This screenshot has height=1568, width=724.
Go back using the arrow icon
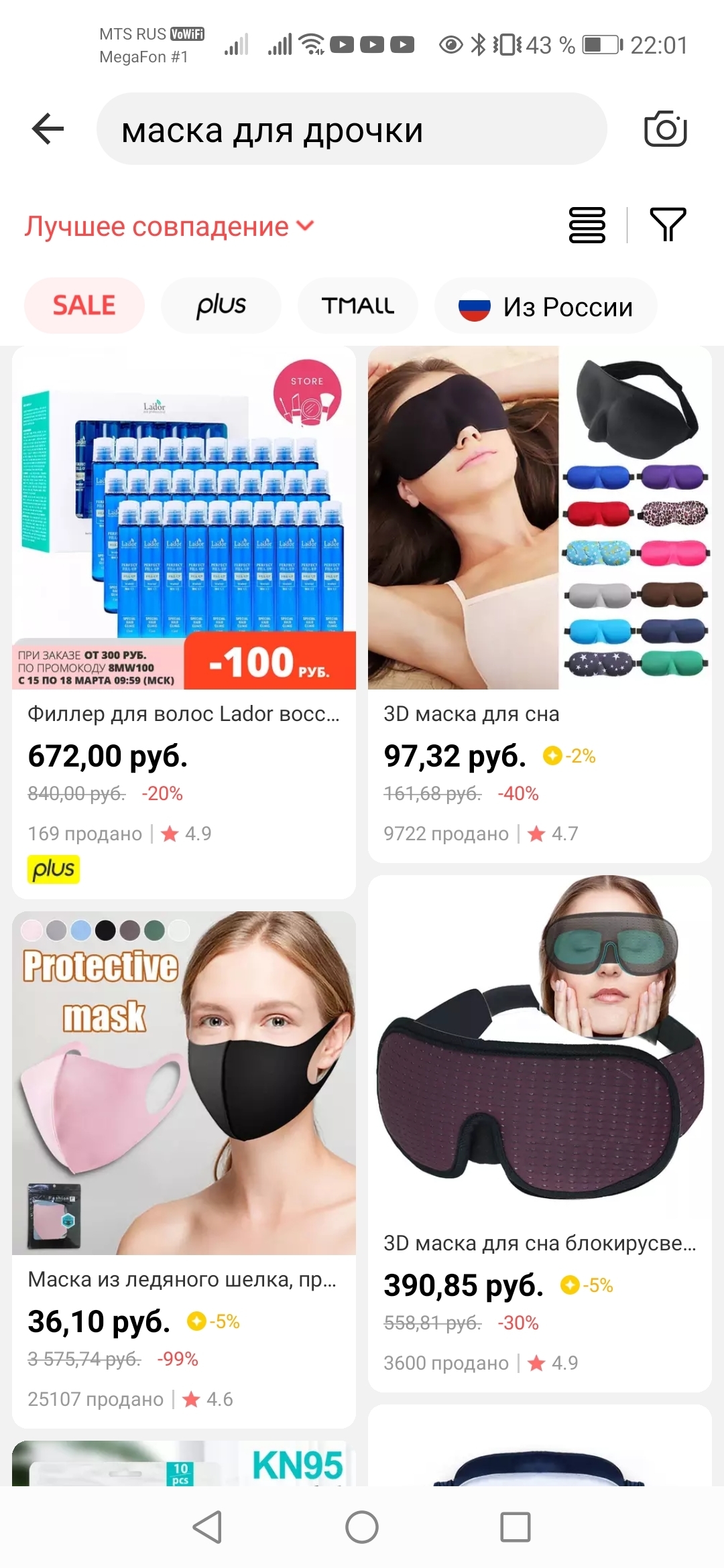[48, 129]
